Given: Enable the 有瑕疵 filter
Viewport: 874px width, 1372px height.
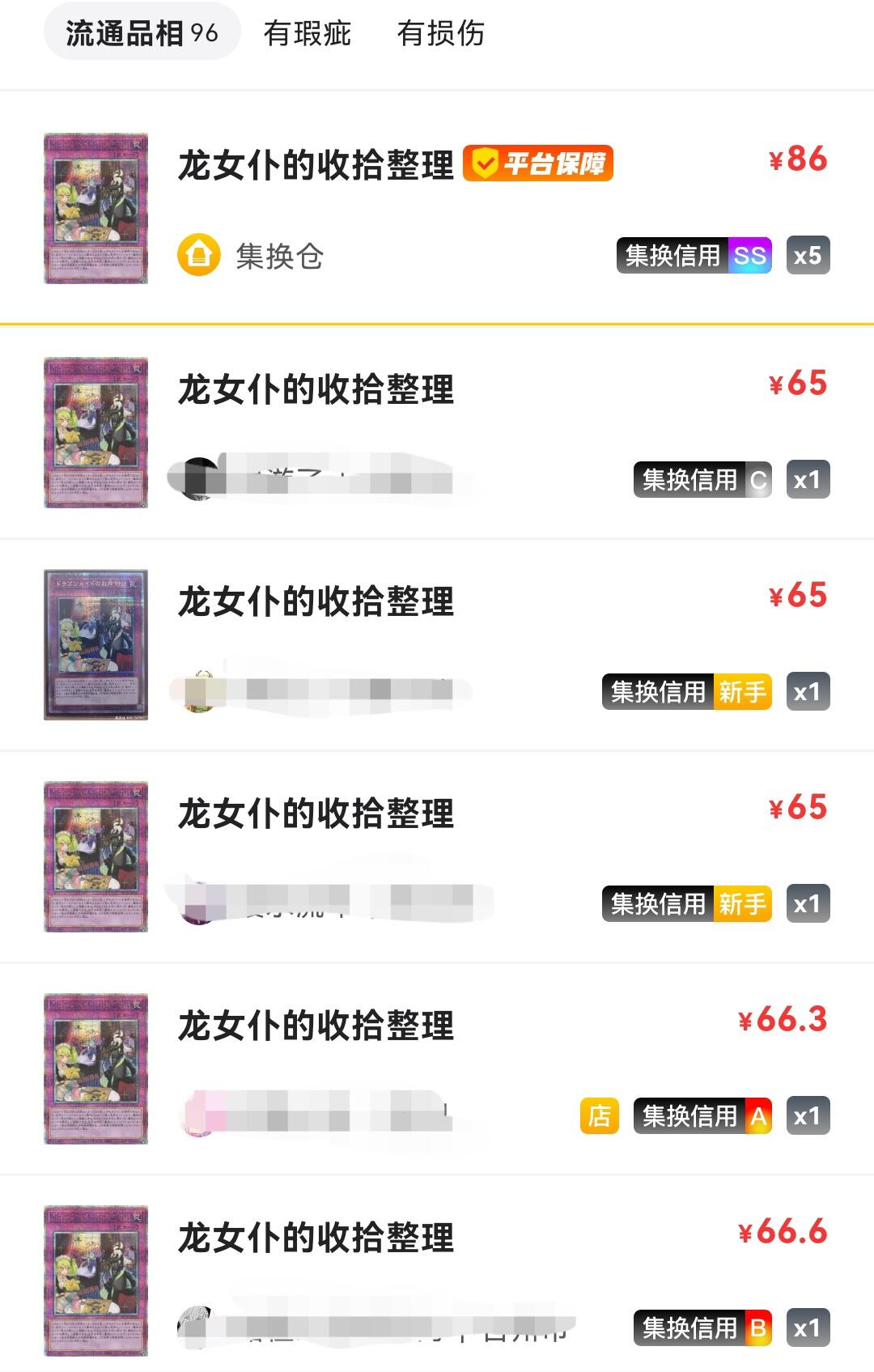Looking at the screenshot, I should [306, 34].
